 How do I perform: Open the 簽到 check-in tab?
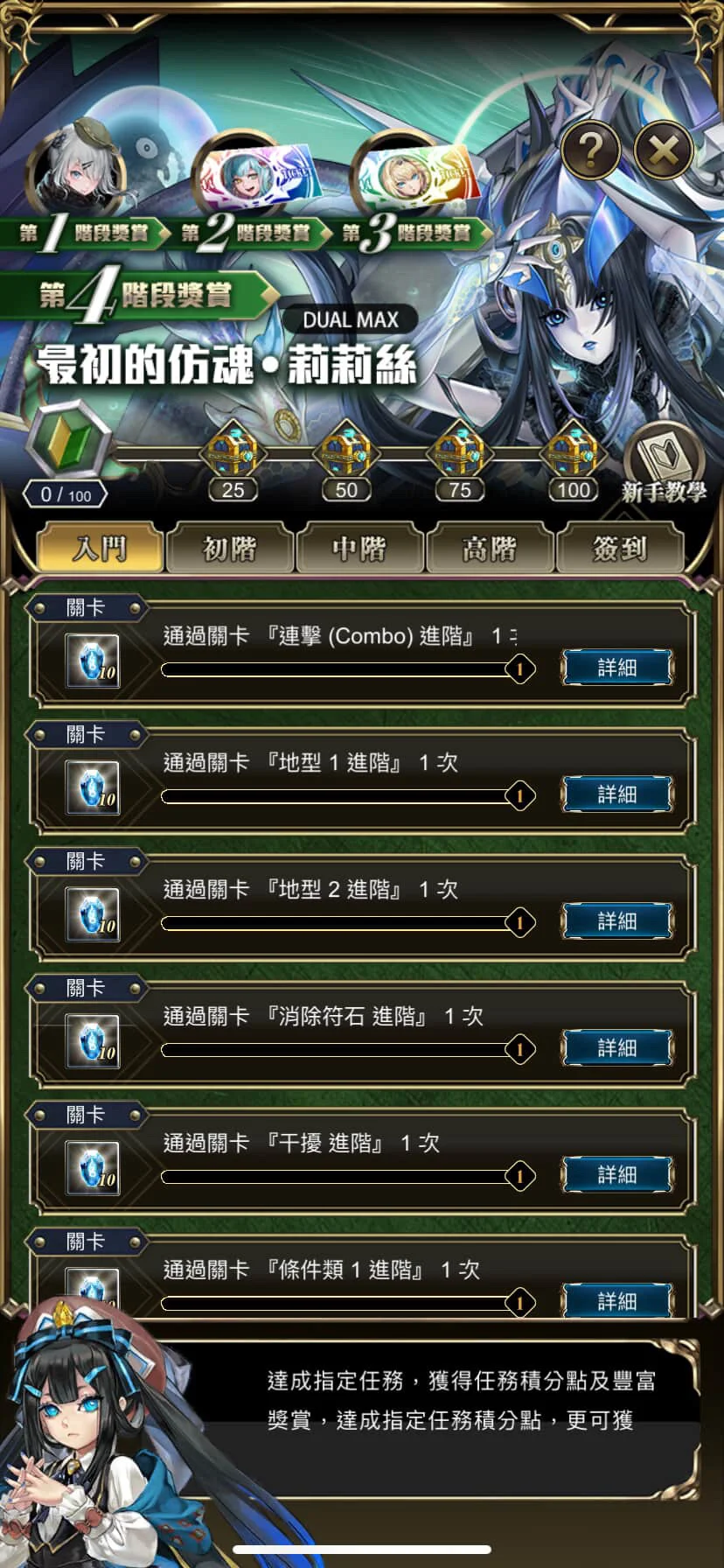(x=619, y=549)
